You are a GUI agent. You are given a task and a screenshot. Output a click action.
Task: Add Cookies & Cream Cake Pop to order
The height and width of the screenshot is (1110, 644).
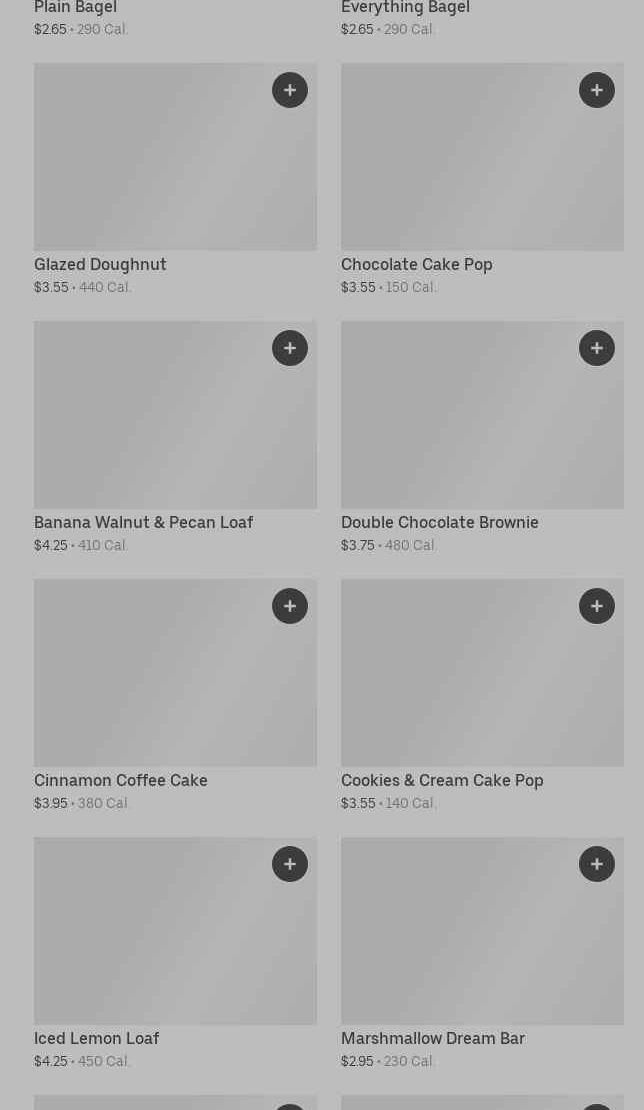point(597,606)
